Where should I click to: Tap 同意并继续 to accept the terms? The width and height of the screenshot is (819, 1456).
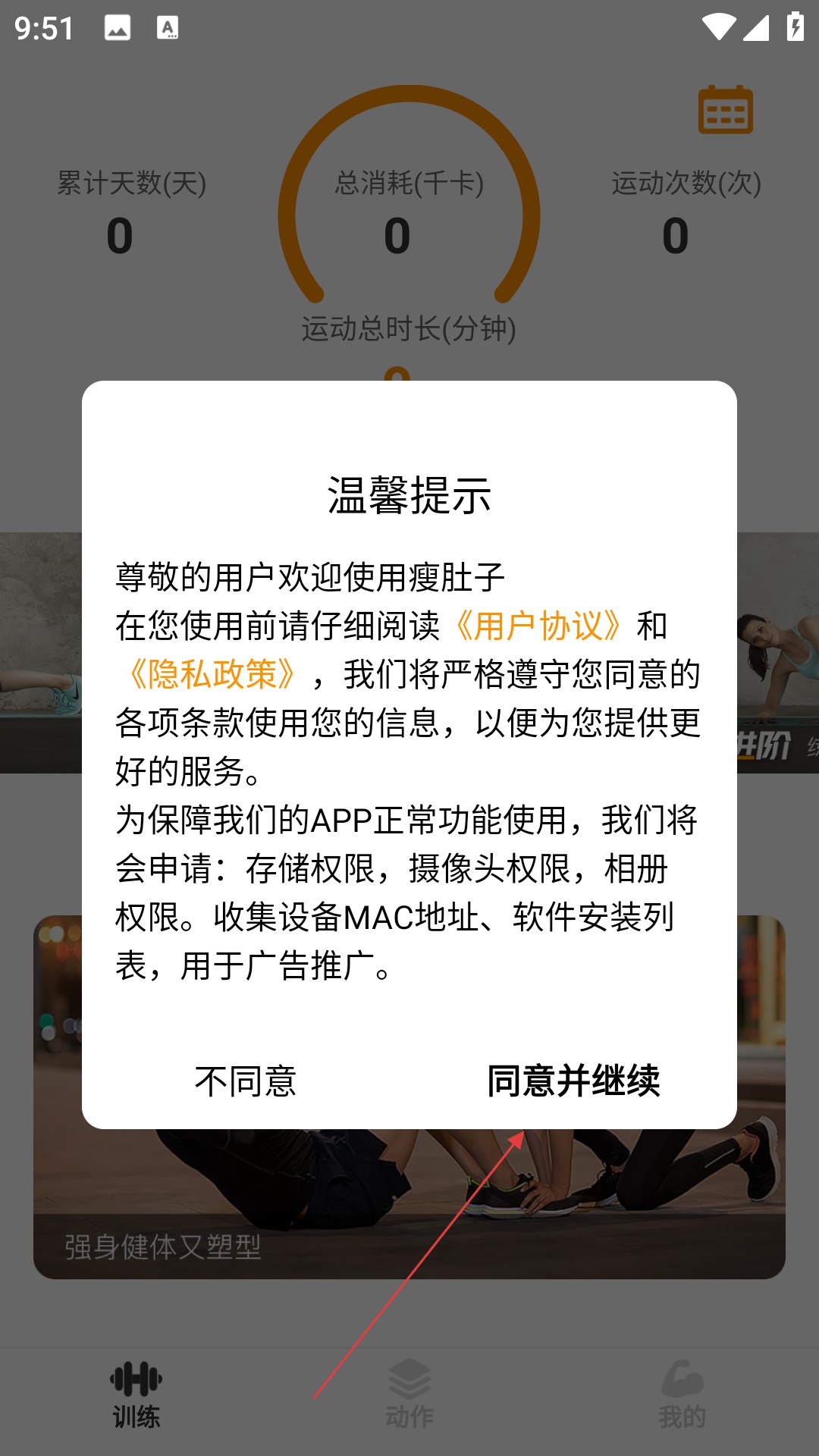(573, 1081)
